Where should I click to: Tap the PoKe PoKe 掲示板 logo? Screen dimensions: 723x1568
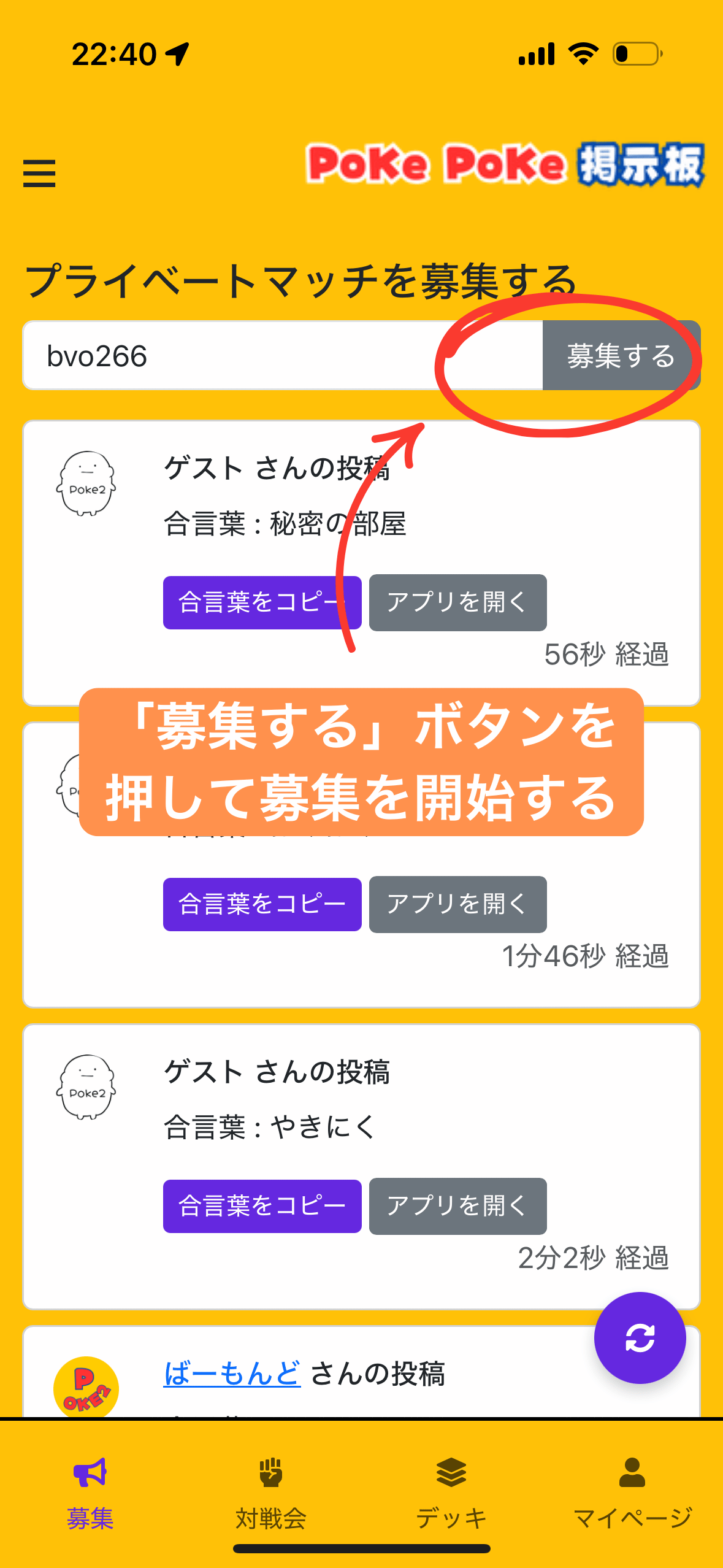click(x=503, y=167)
